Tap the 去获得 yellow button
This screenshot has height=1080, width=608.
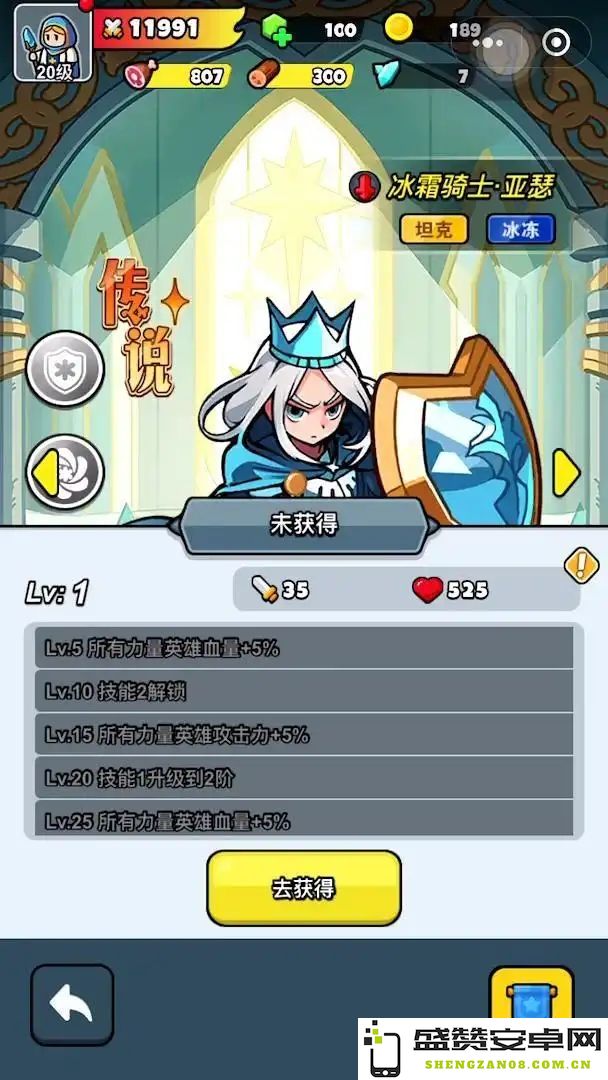[303, 888]
